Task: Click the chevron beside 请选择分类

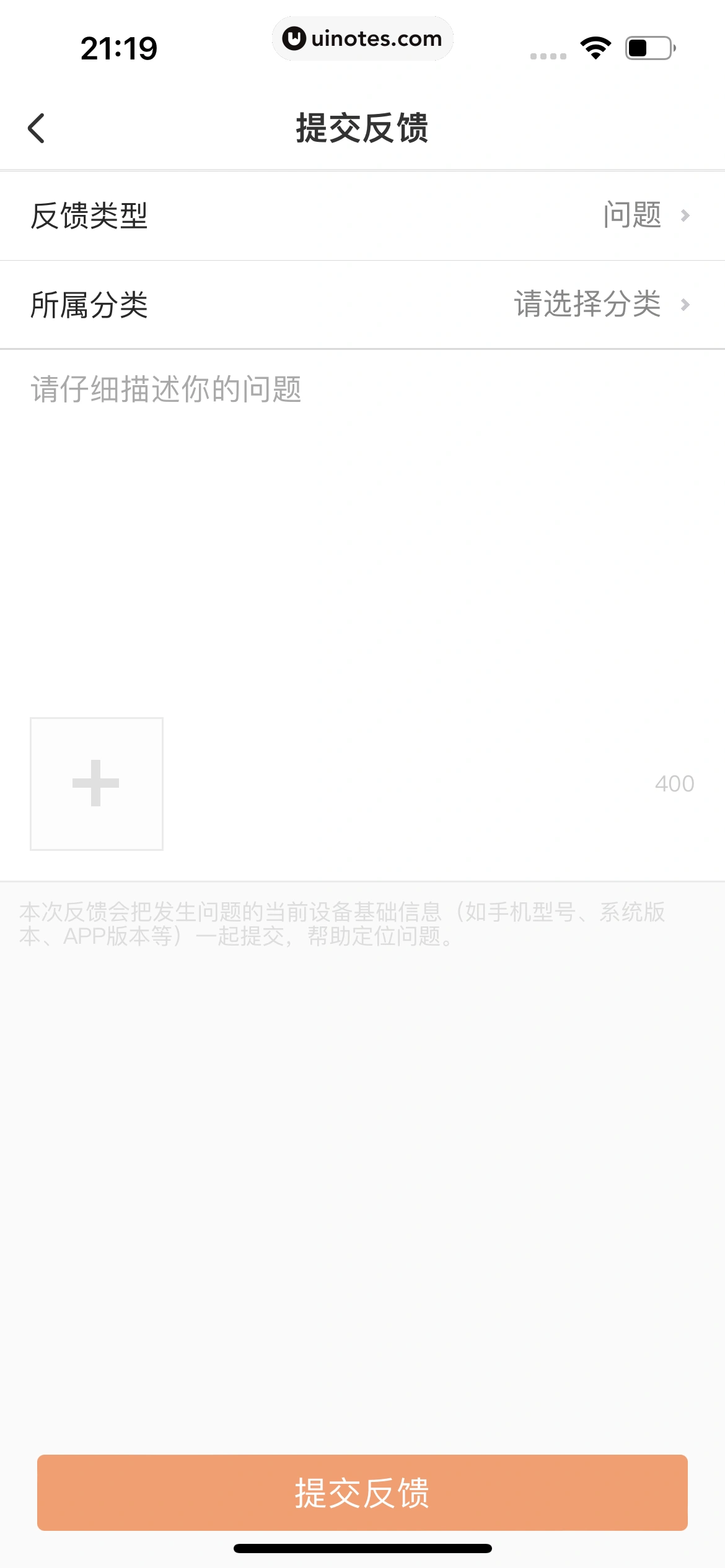Action: pyautogui.click(x=685, y=303)
